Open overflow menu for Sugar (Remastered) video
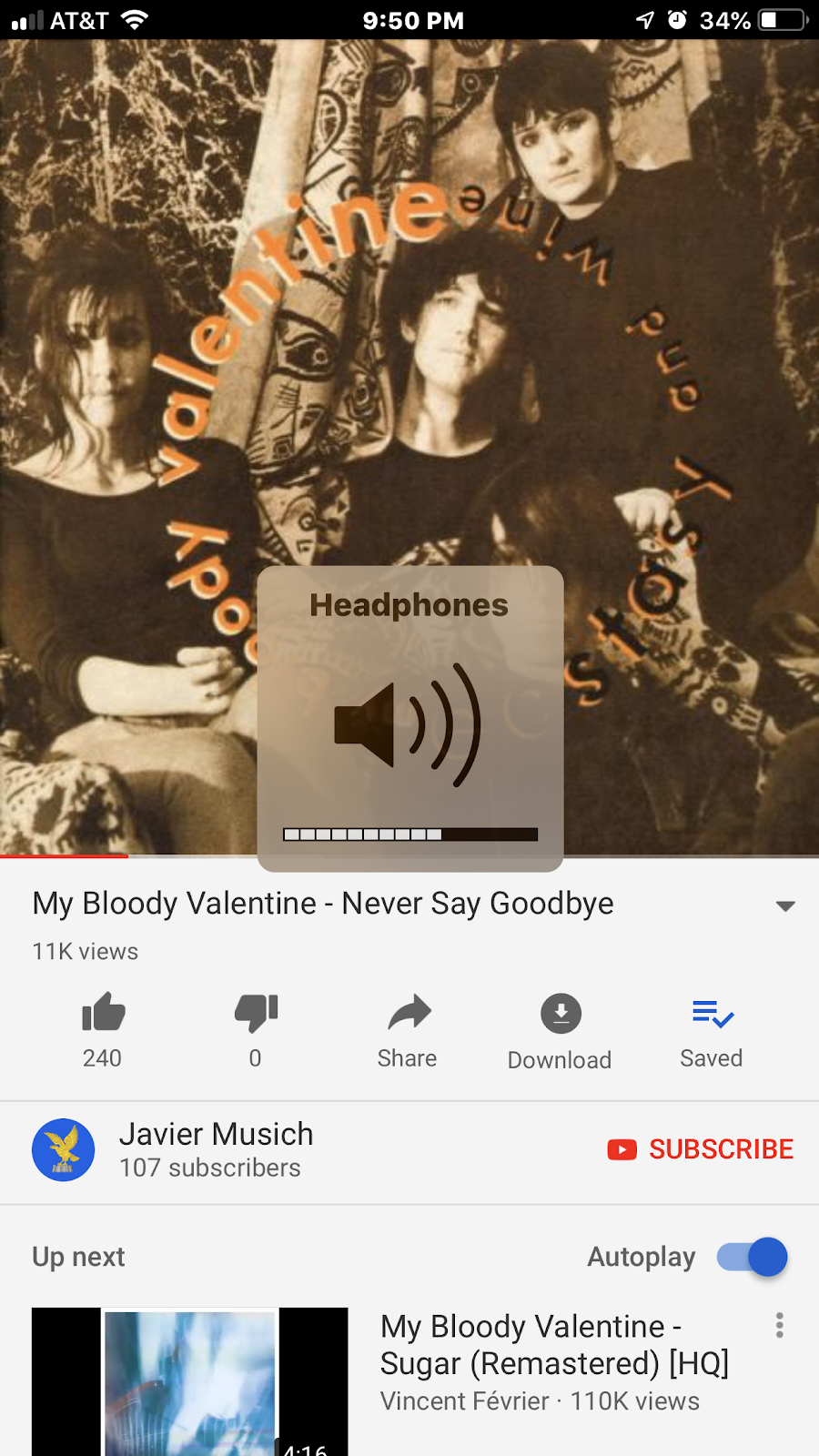 [x=779, y=1325]
